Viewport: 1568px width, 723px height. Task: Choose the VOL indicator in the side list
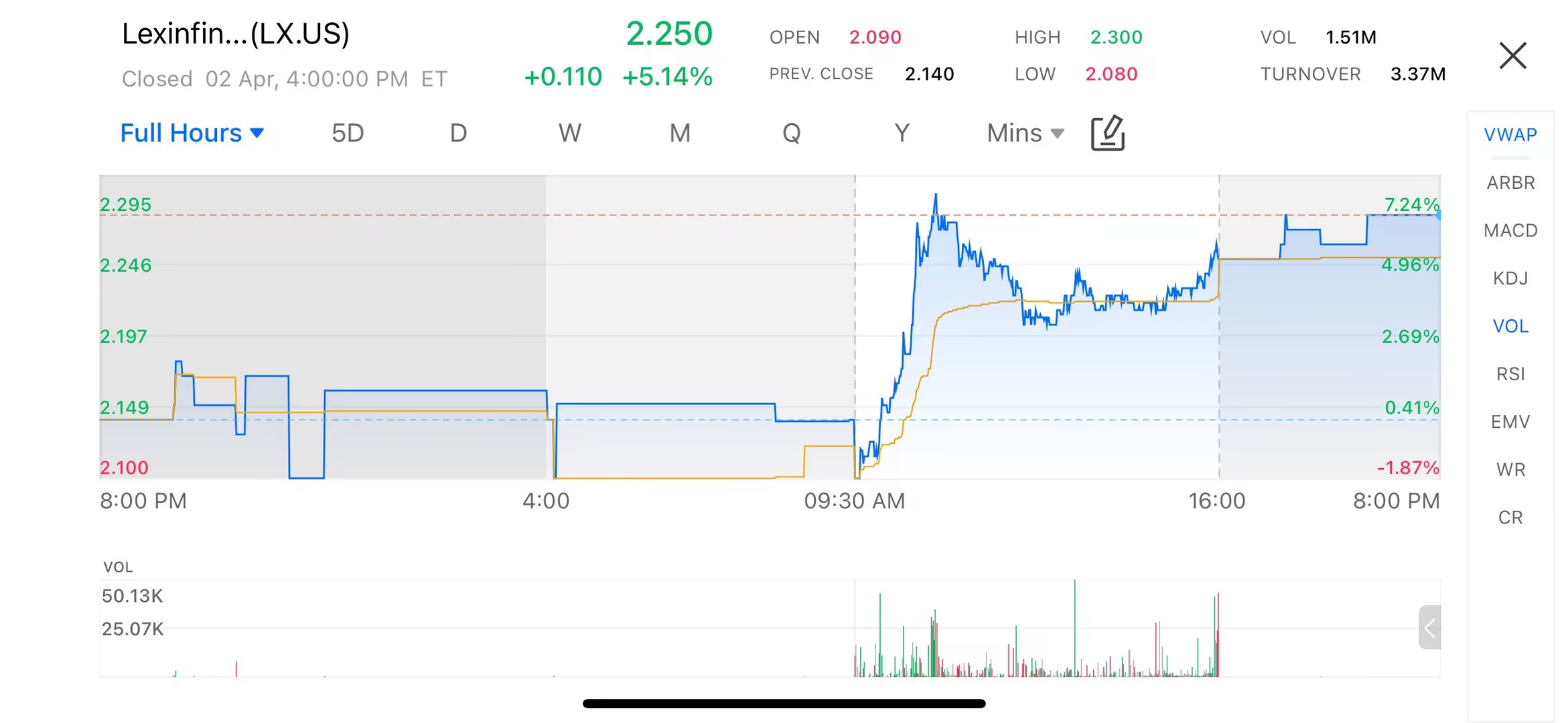[1510, 327]
